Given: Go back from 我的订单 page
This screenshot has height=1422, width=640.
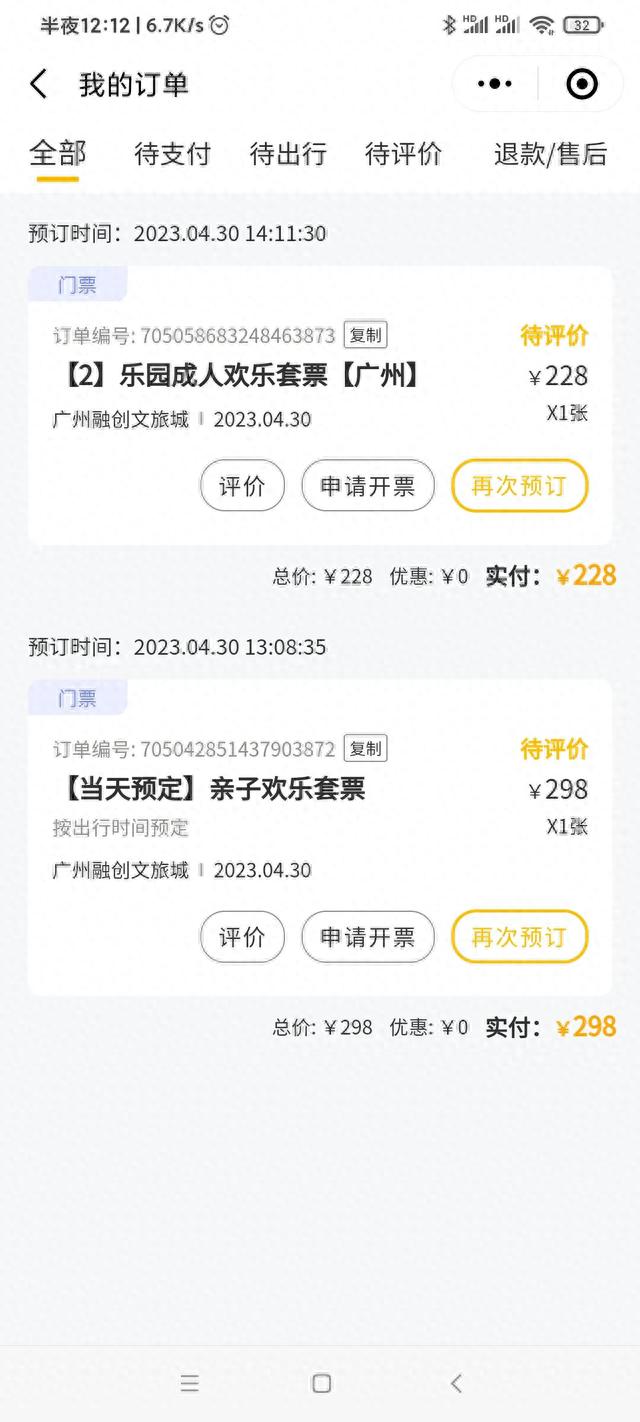Looking at the screenshot, I should tap(39, 84).
